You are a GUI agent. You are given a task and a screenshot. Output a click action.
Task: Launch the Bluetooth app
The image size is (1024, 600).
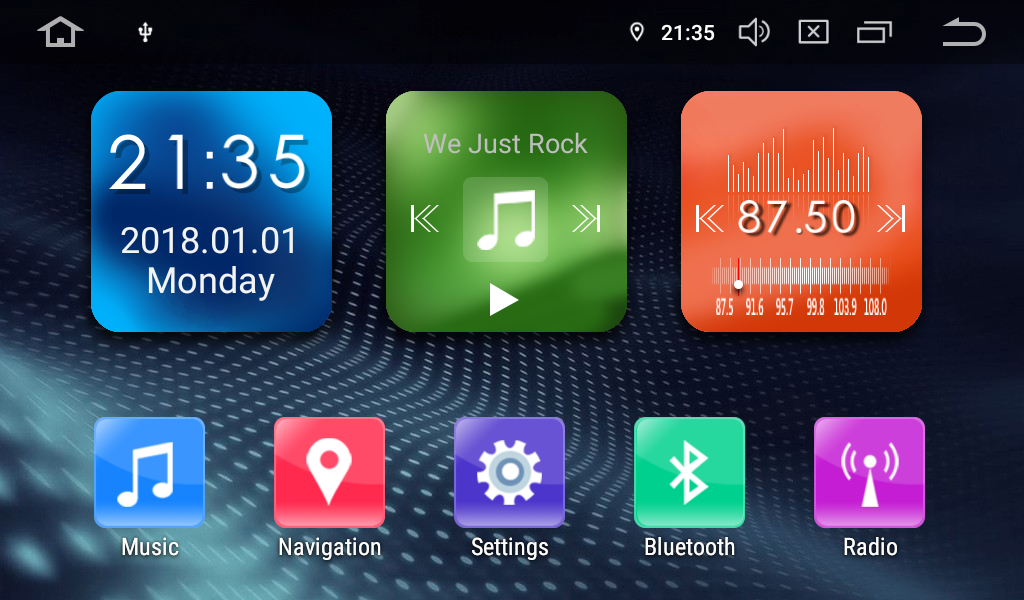pyautogui.click(x=689, y=473)
